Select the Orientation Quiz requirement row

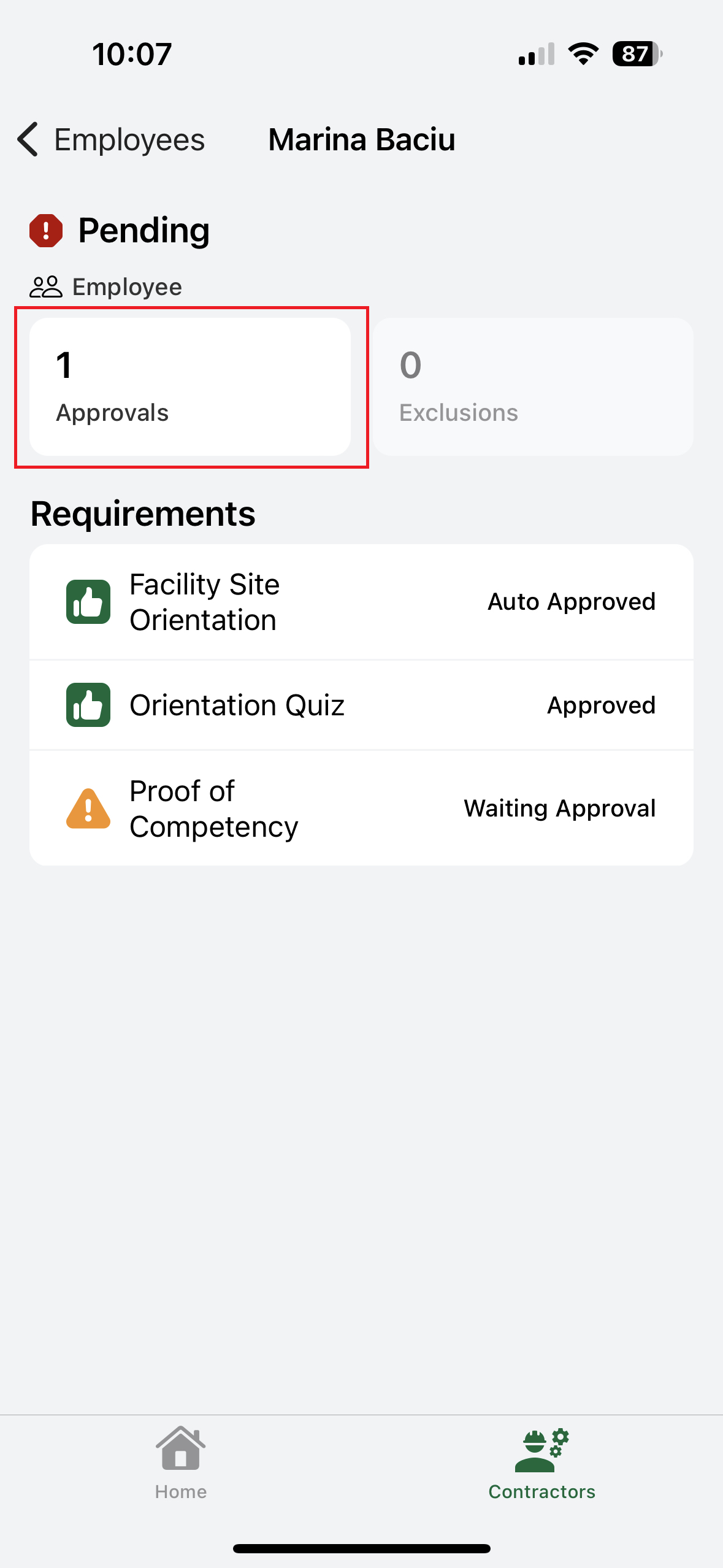point(362,704)
